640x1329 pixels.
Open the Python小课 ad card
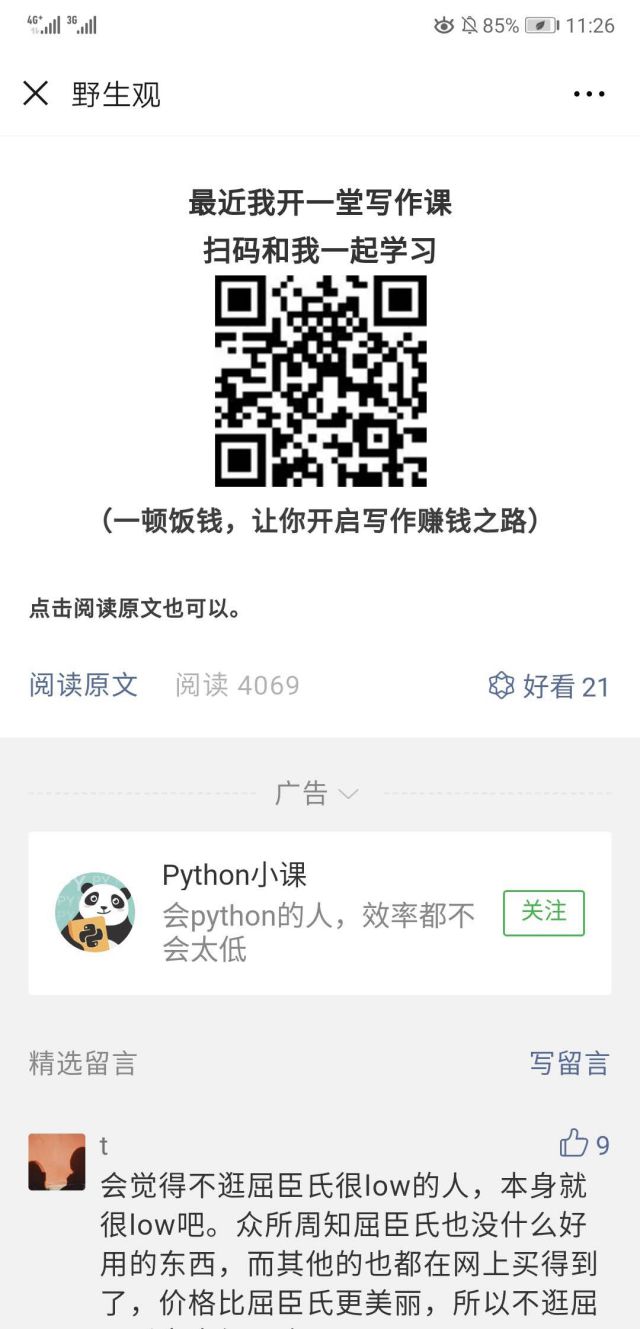pos(300,912)
